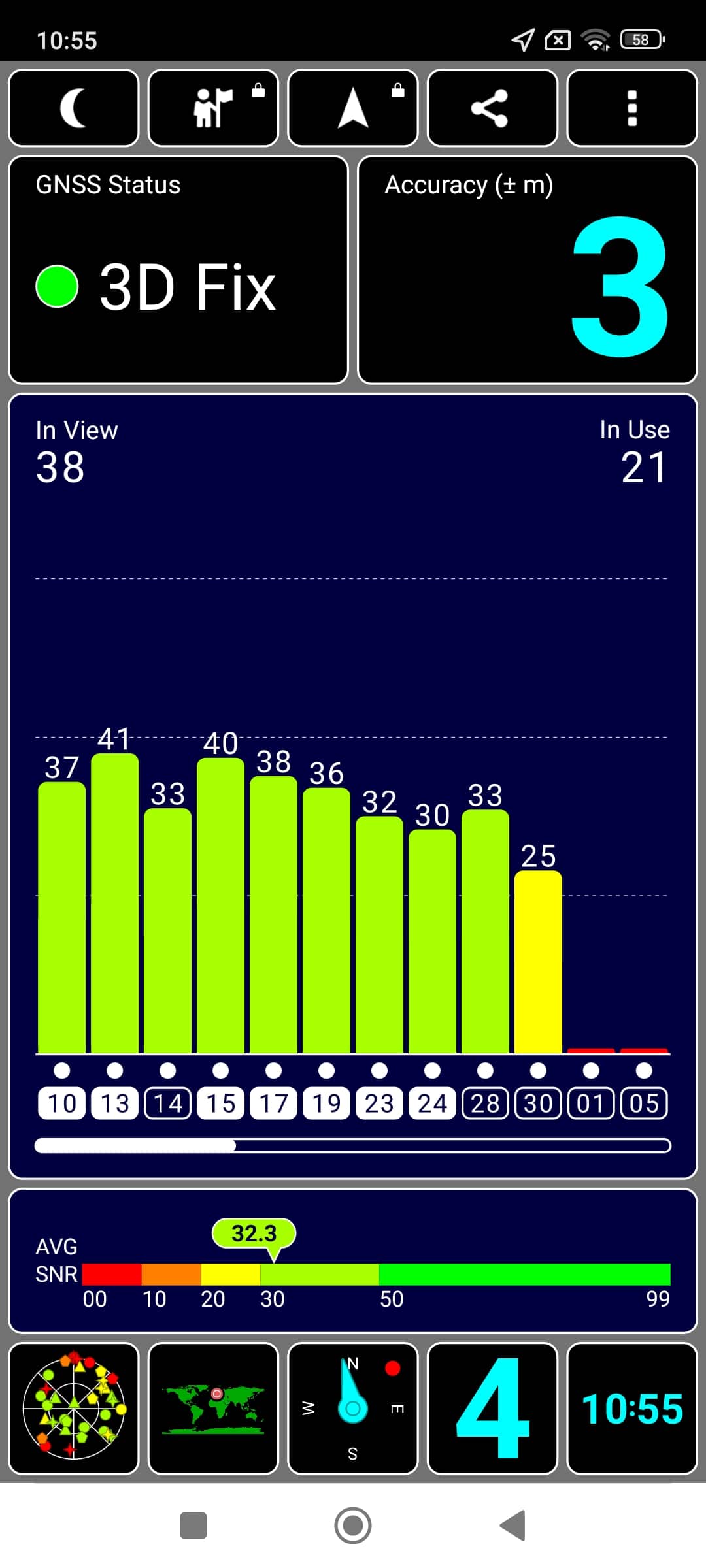Open the compass tile
706x1568 pixels.
click(x=353, y=1408)
